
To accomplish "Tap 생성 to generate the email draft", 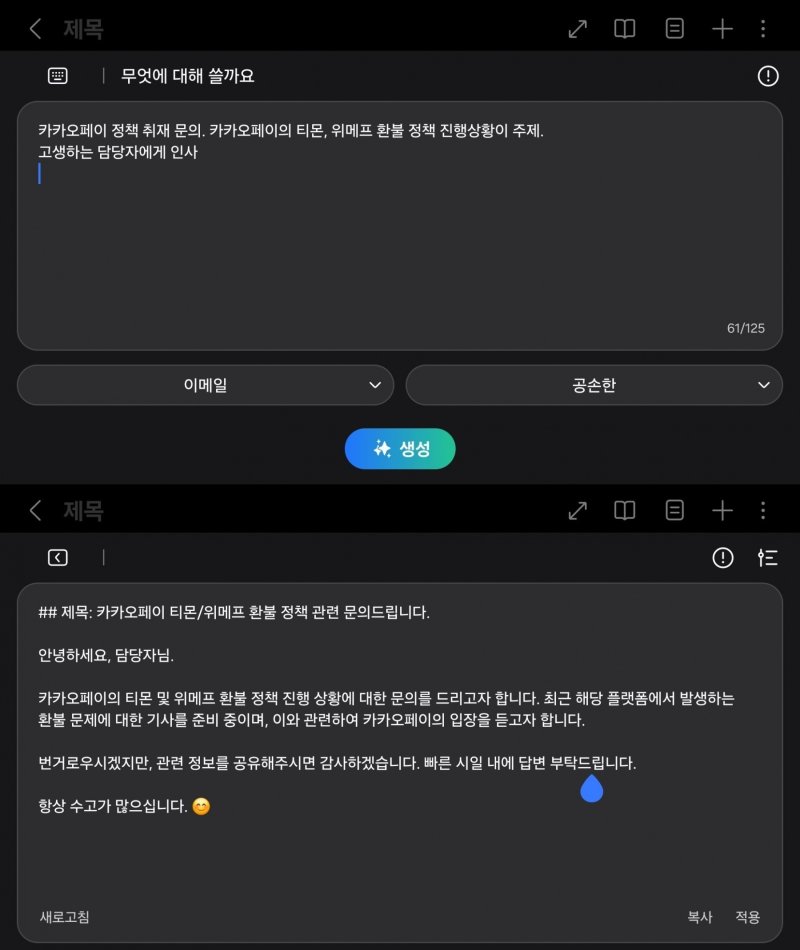I will tap(400, 448).
